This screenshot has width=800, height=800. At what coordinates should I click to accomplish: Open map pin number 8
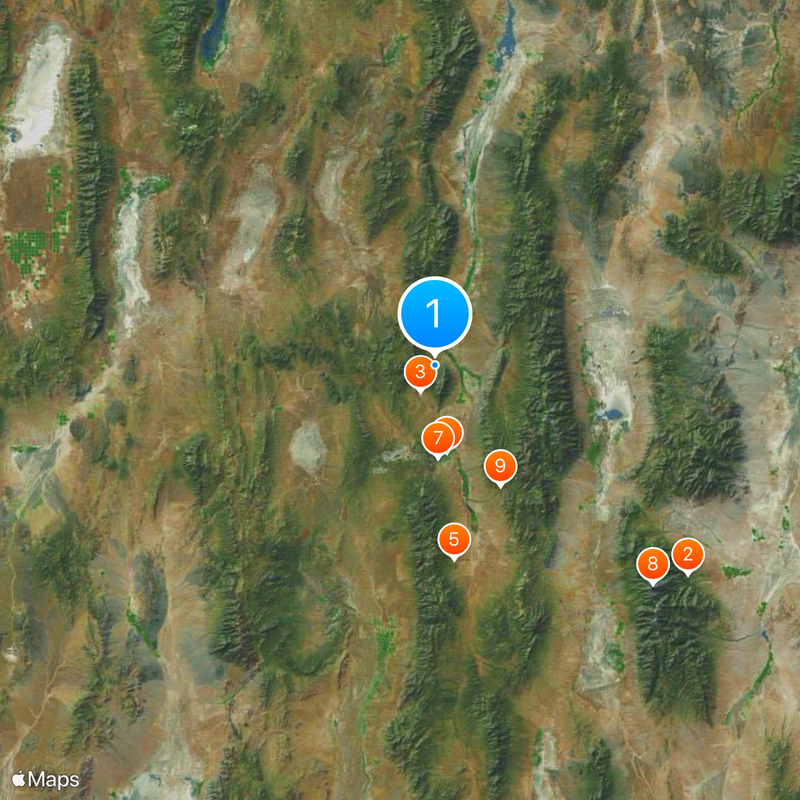coord(653,565)
